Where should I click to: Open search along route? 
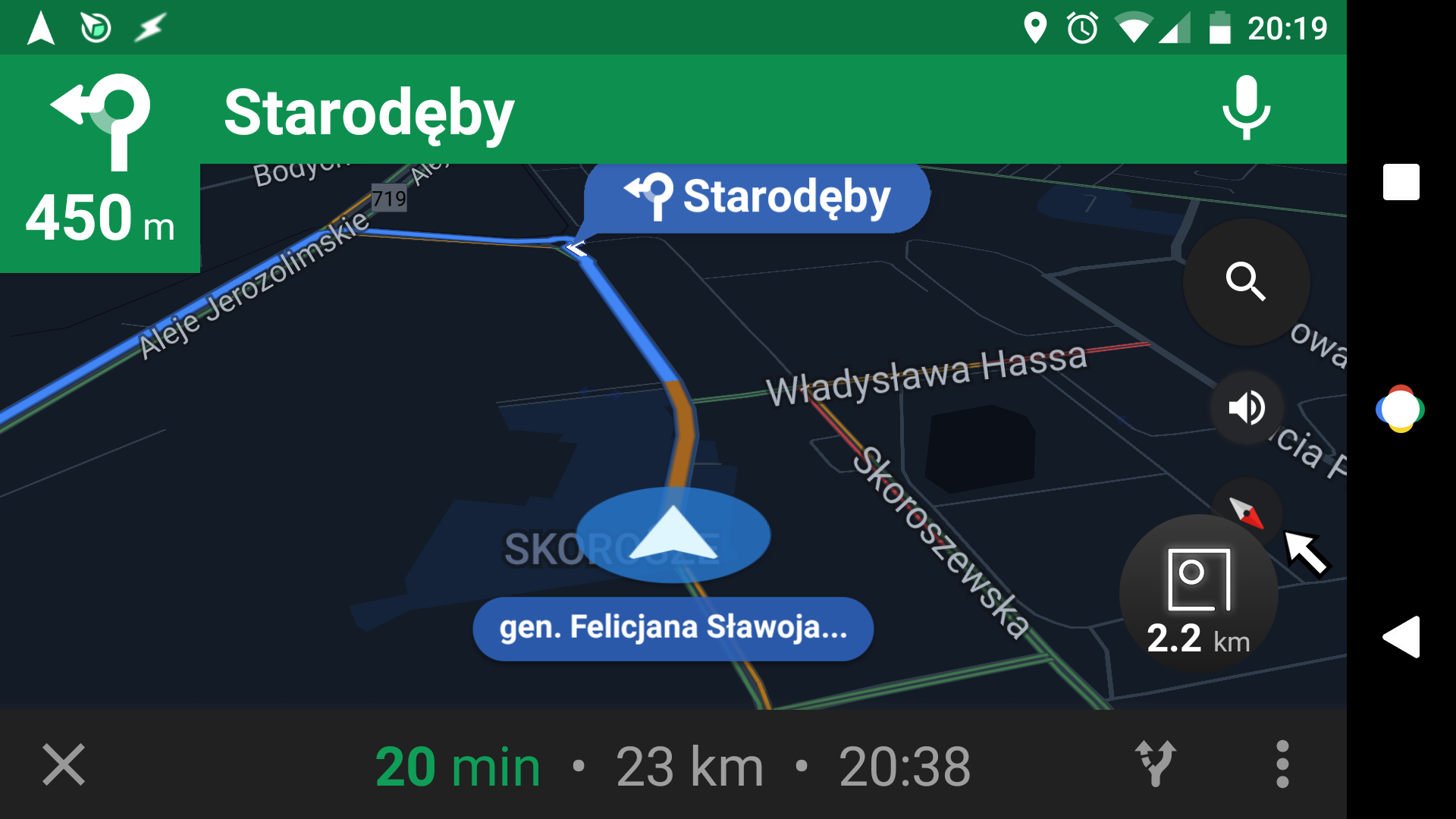pos(1246,281)
